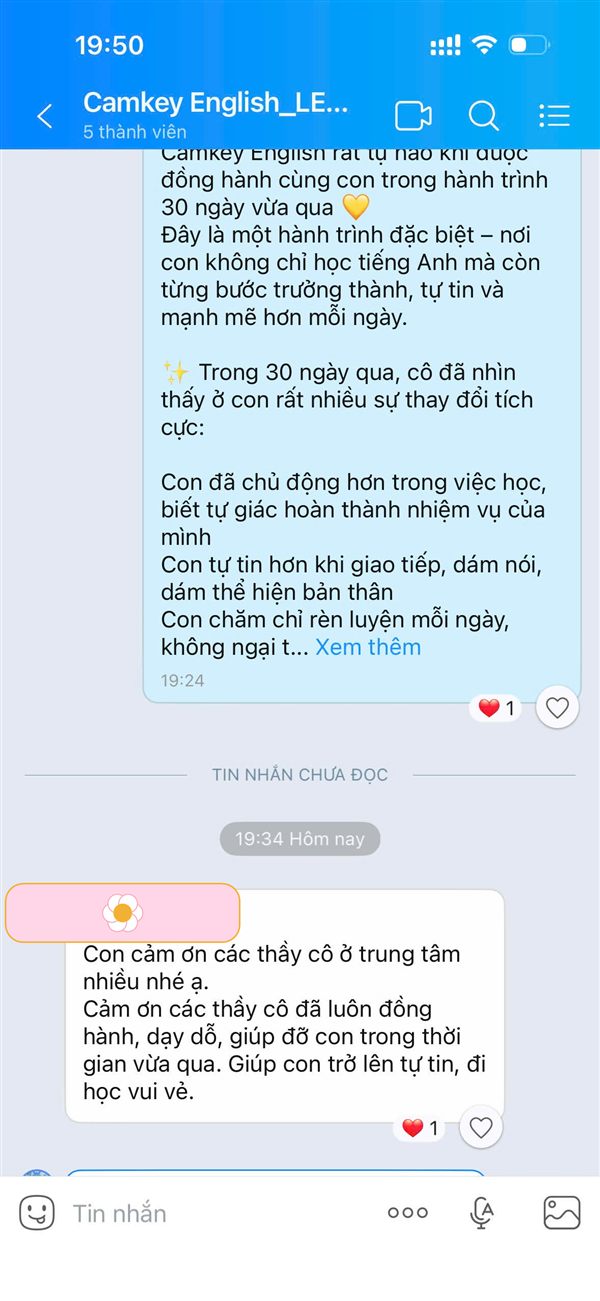This screenshot has width=600, height=1301.
Task: Open more attachment options
Action: (x=407, y=1213)
